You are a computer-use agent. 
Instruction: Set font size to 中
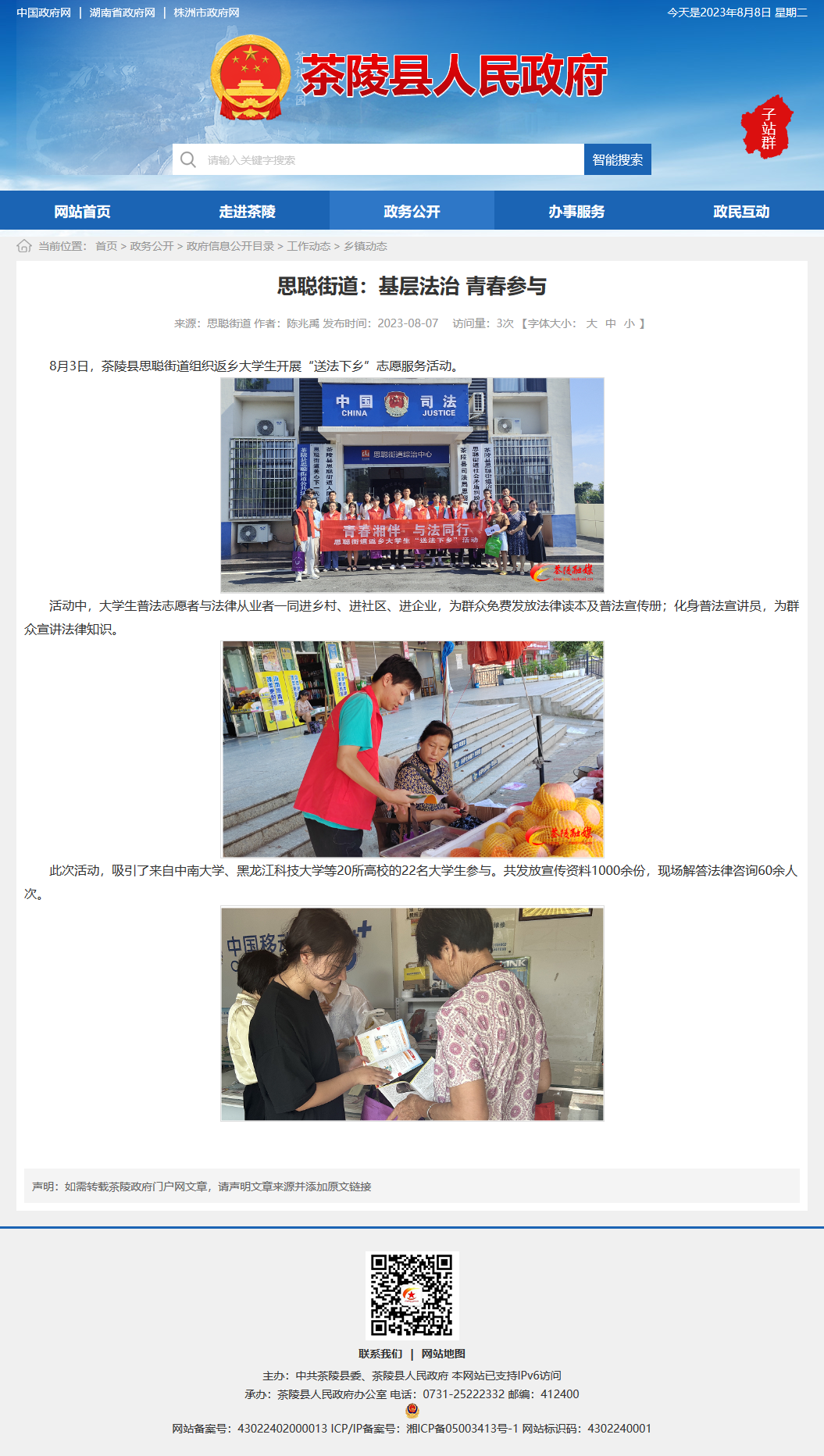[611, 323]
